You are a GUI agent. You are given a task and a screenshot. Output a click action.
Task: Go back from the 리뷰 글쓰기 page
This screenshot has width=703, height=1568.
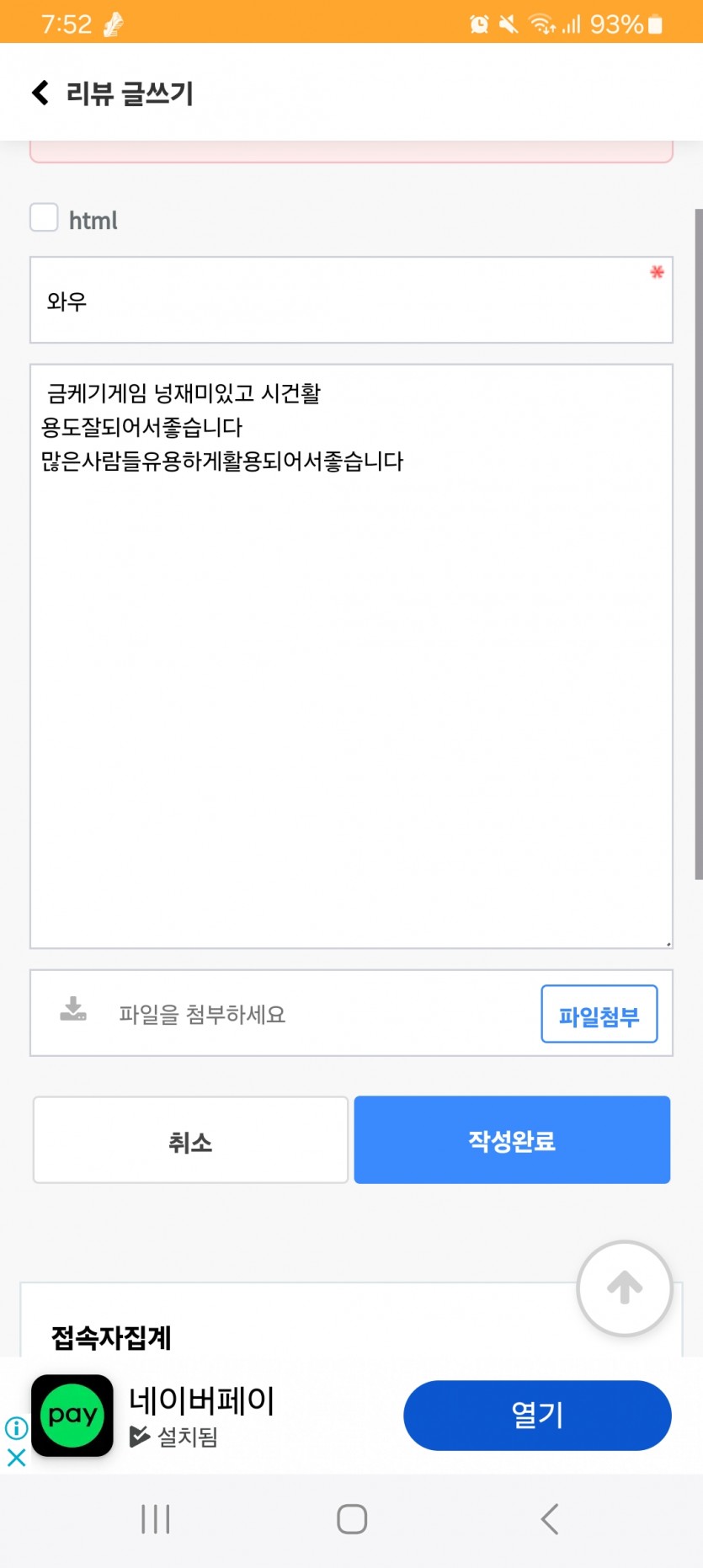[x=40, y=93]
